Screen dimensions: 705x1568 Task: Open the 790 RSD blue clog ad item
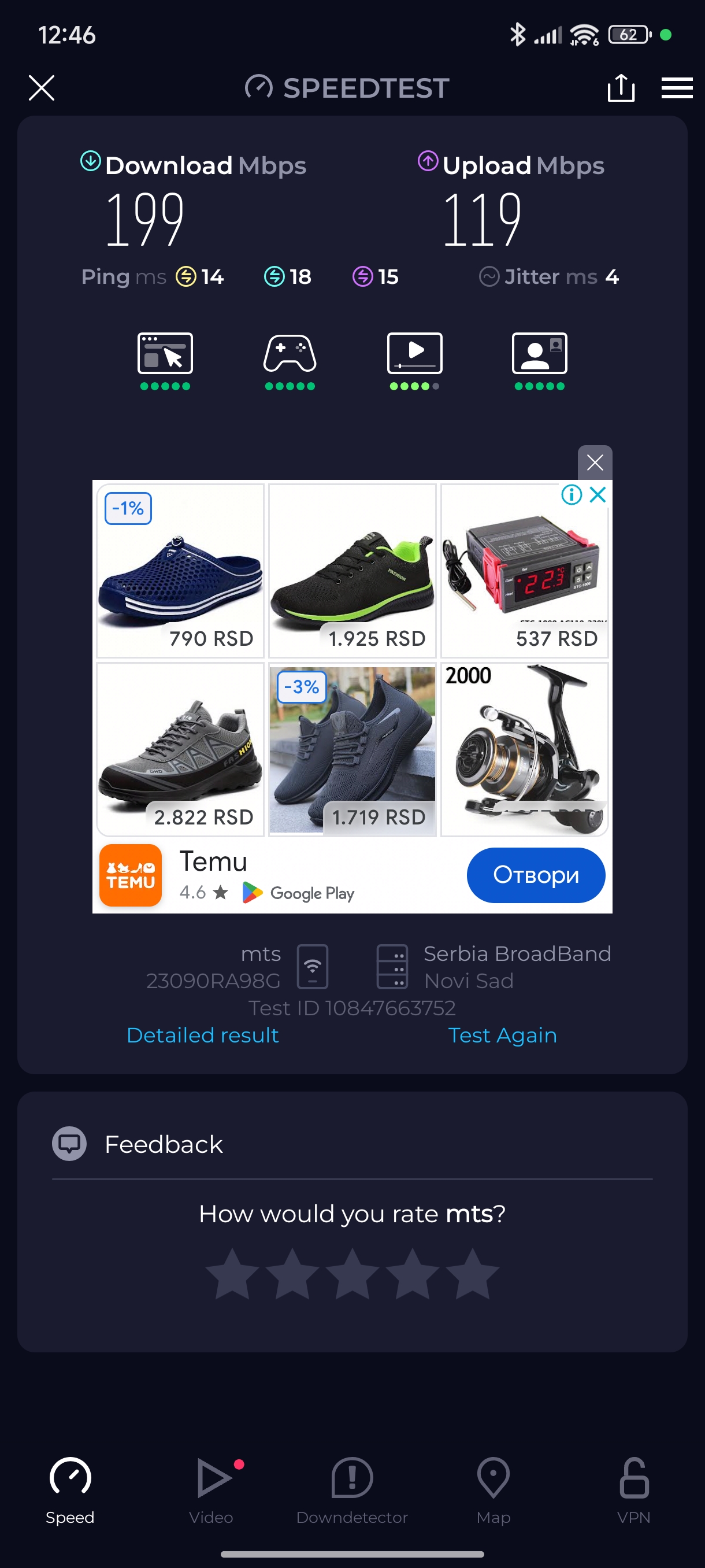pyautogui.click(x=180, y=570)
